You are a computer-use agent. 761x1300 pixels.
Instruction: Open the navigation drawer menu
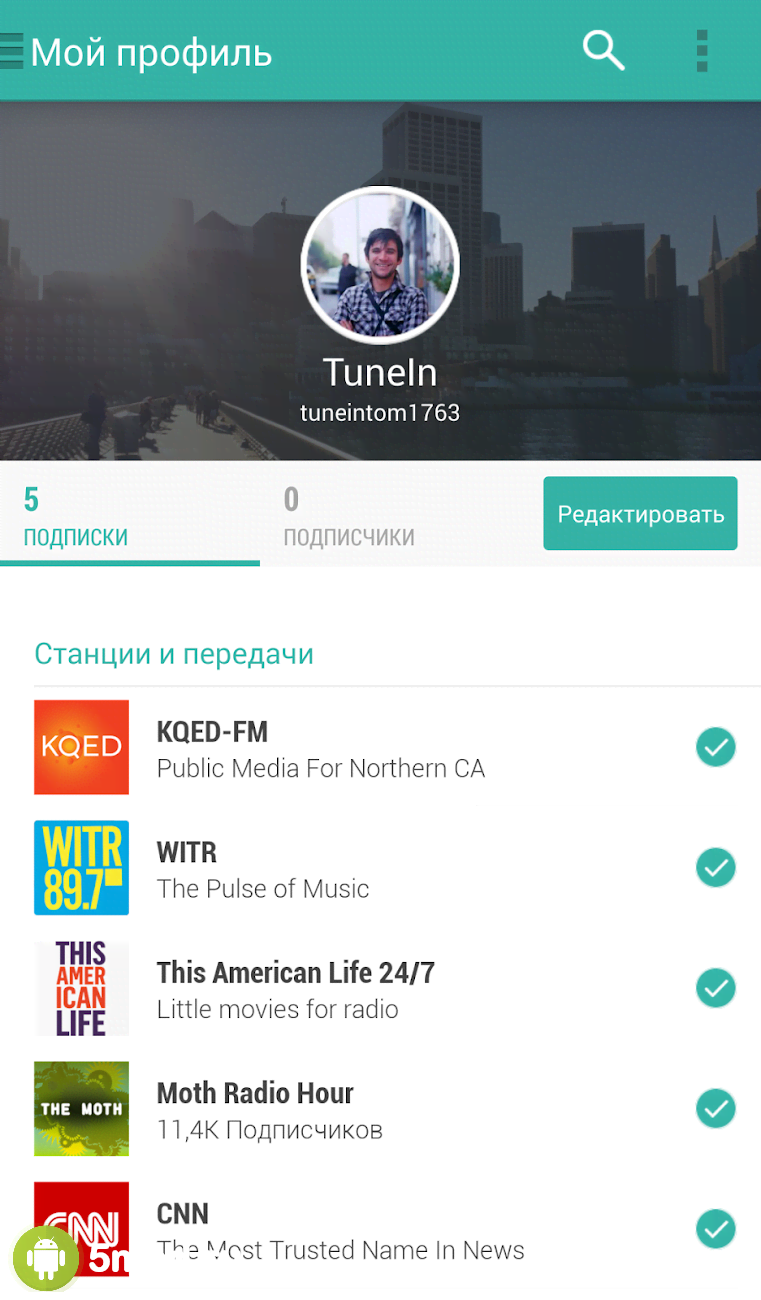click(12, 51)
